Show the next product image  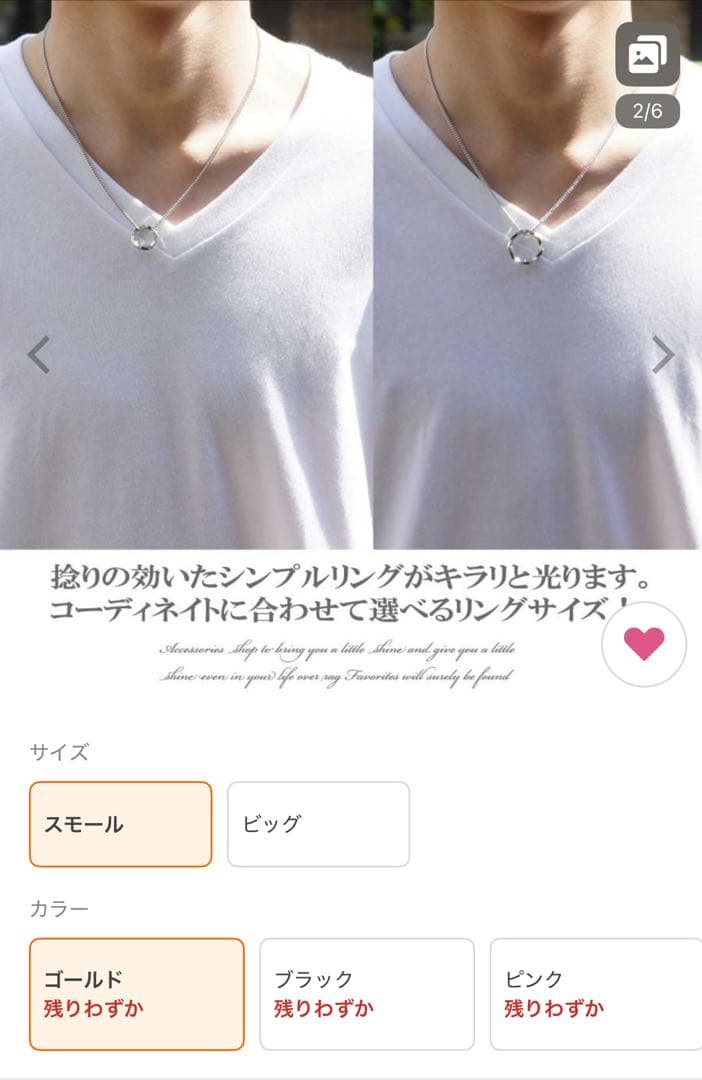pos(663,354)
